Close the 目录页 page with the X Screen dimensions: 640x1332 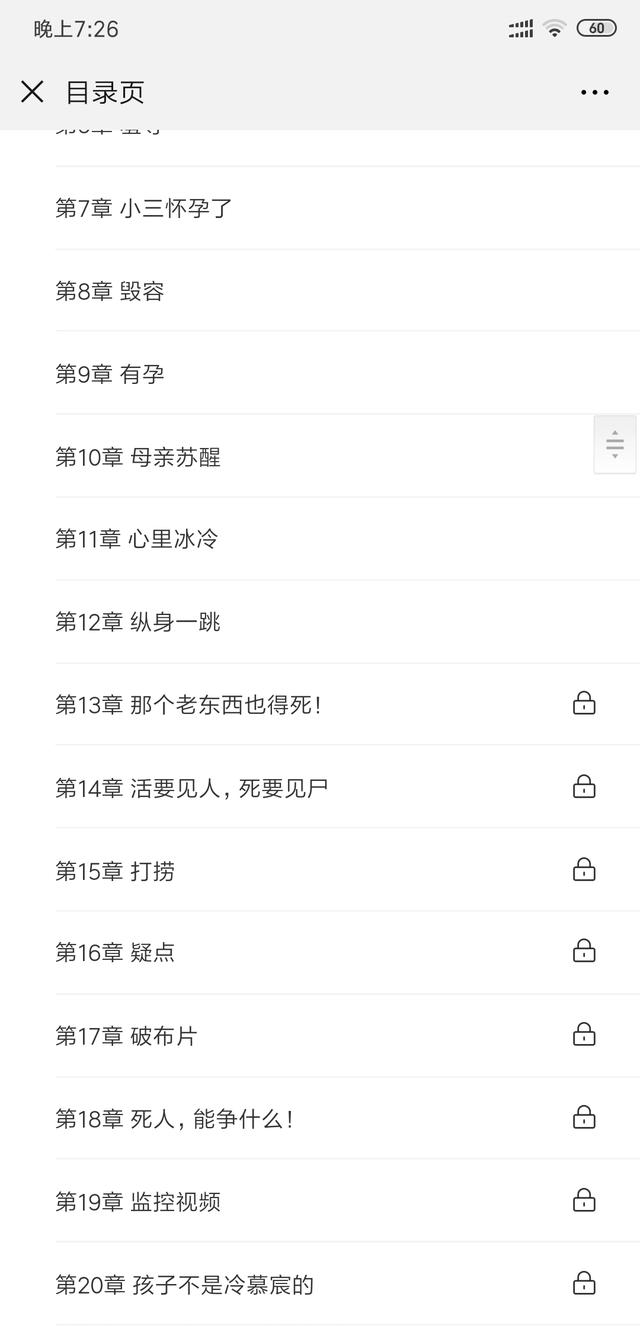(32, 92)
